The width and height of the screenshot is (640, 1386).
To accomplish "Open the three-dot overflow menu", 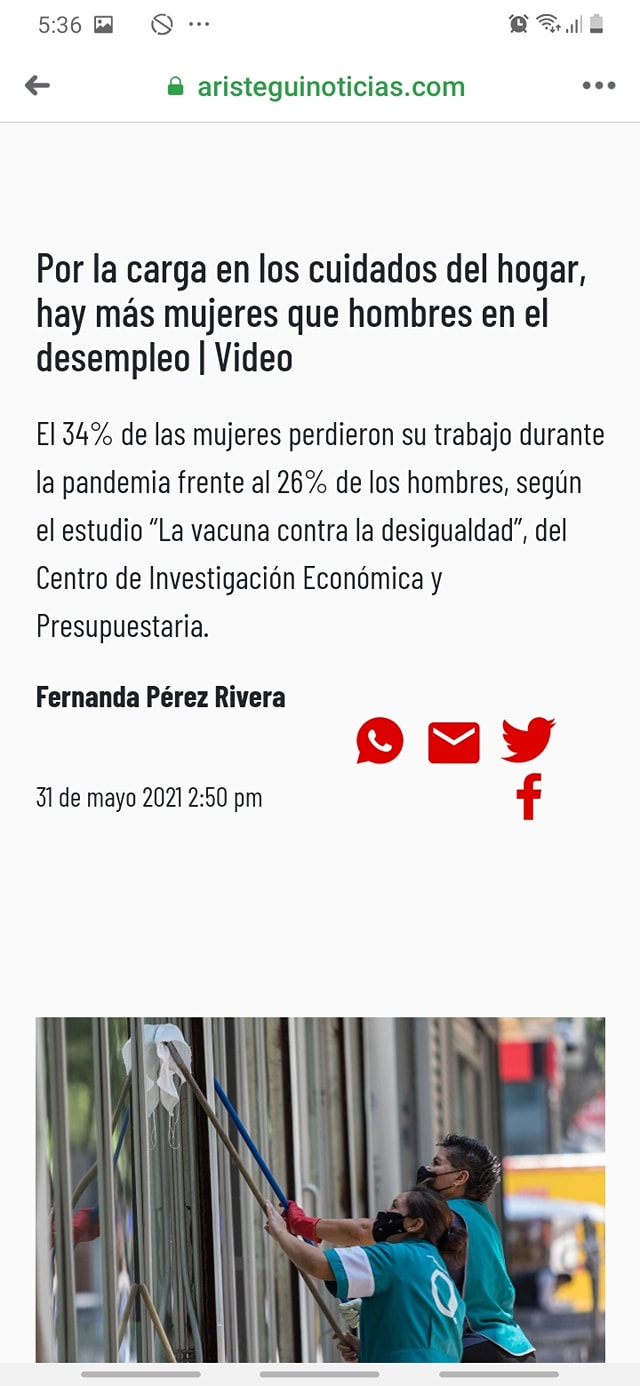I will coord(599,86).
